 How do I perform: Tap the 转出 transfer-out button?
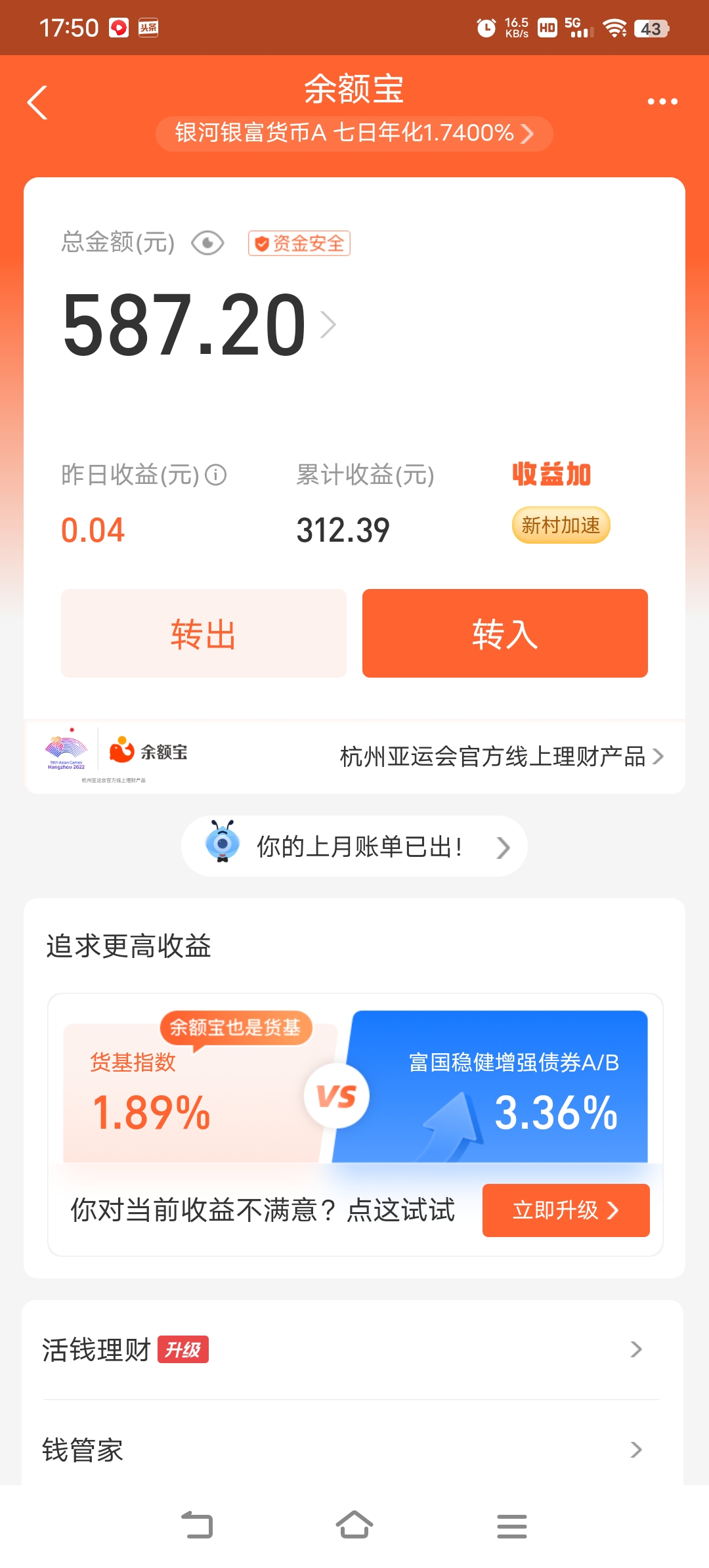pos(202,632)
